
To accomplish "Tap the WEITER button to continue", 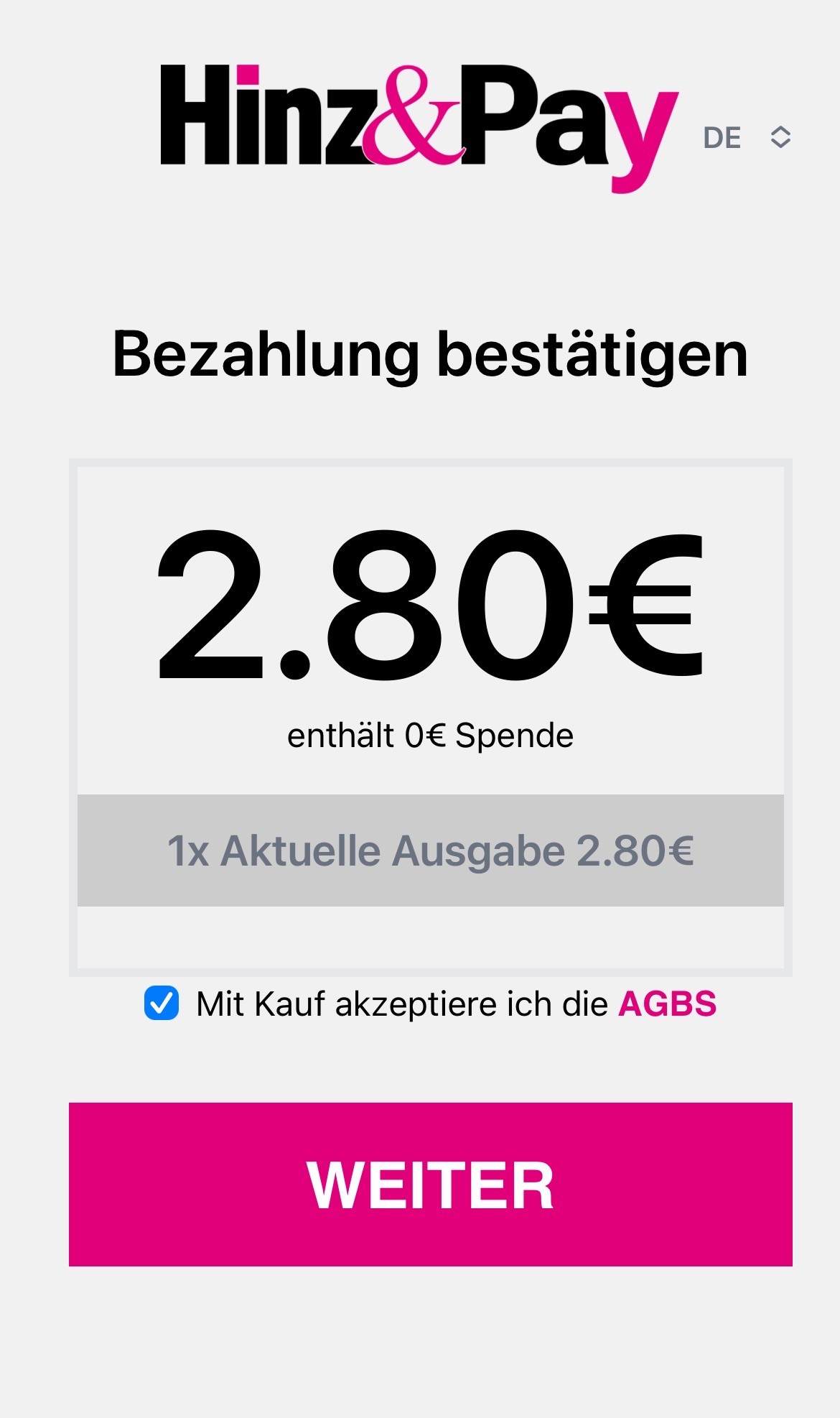I will (x=431, y=1185).
